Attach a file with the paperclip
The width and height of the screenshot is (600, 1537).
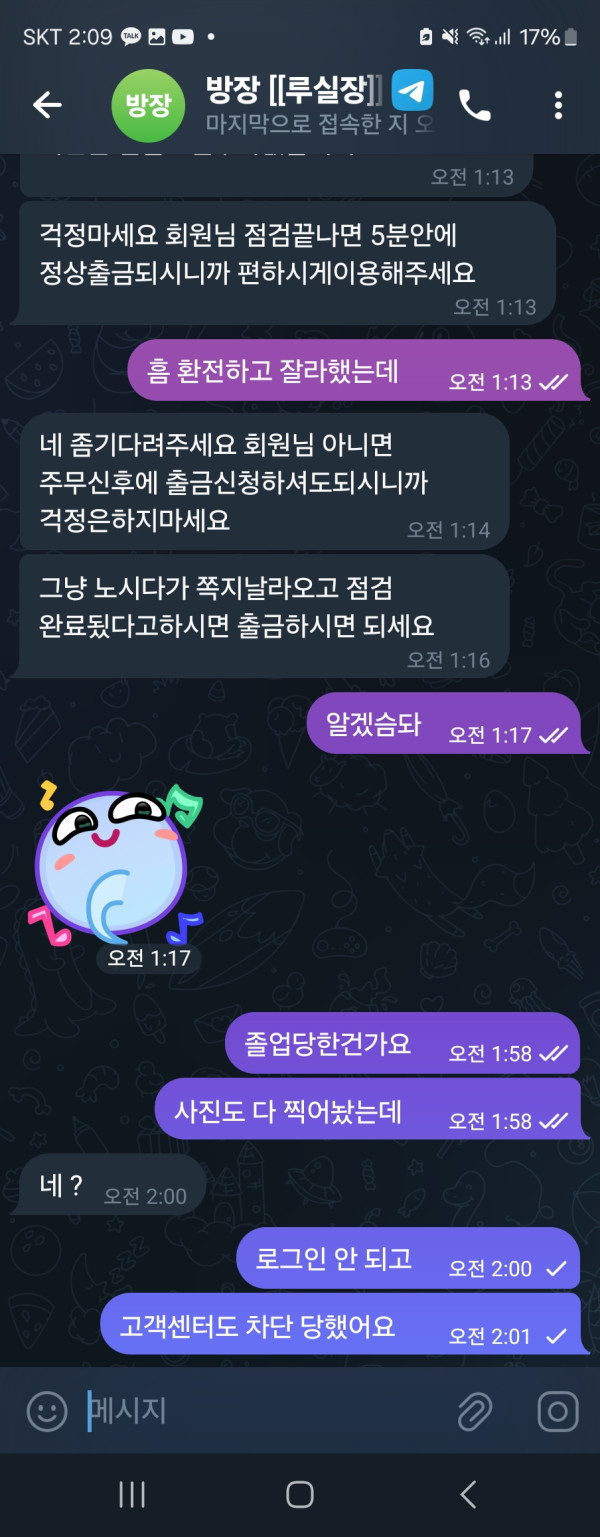click(x=474, y=1411)
